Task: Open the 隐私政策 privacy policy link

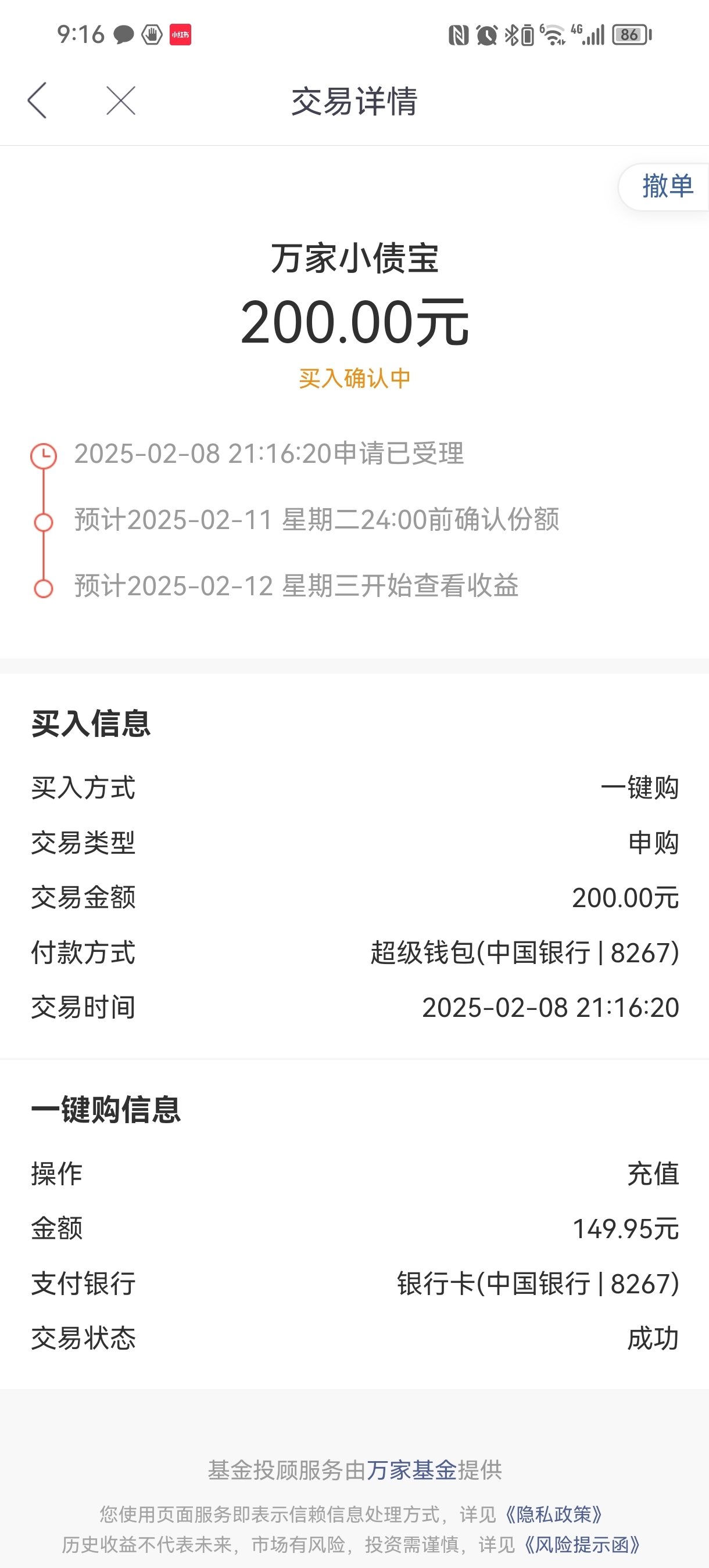Action: pos(554,1515)
